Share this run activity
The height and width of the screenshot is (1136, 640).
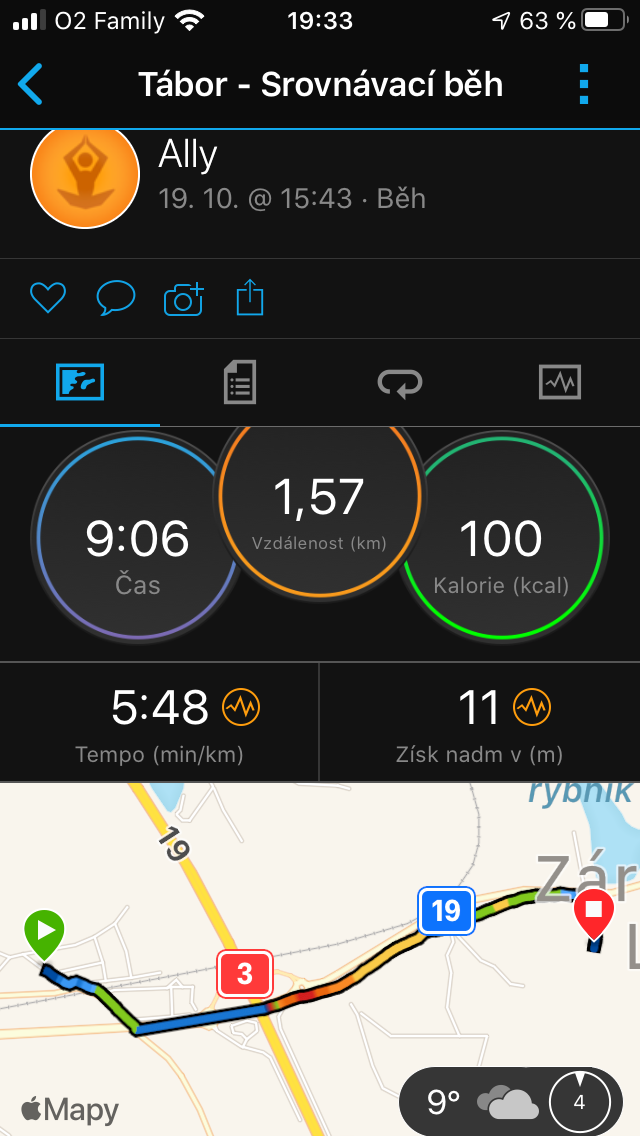(x=250, y=298)
